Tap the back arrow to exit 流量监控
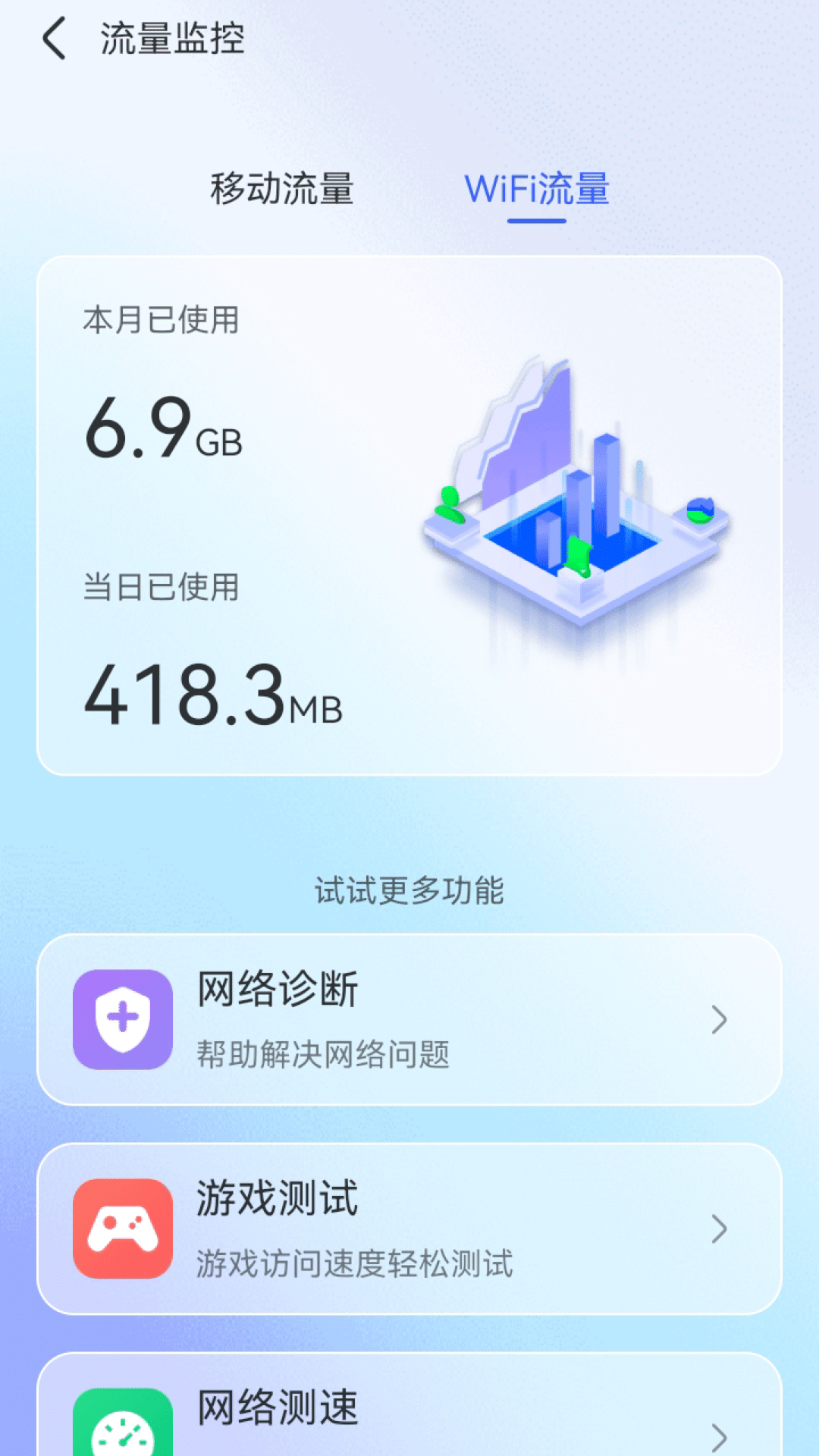This screenshot has height=1456, width=819. [x=53, y=36]
